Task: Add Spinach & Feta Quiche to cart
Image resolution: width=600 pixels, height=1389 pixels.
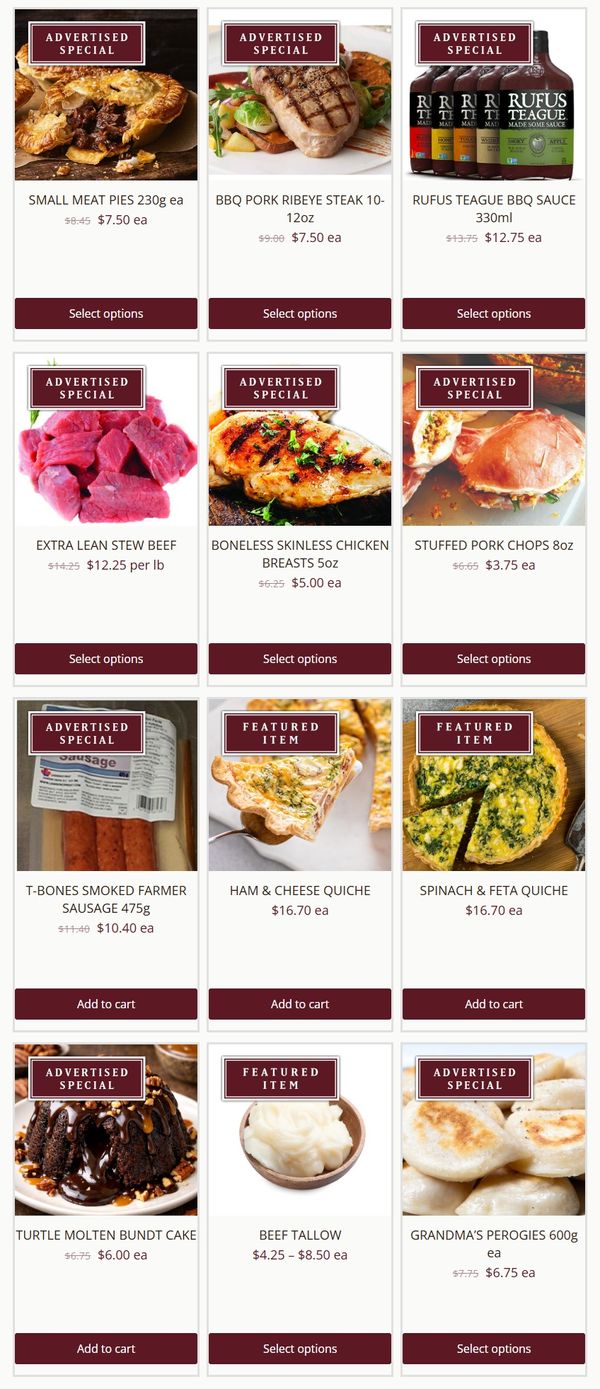Action: tap(494, 1003)
